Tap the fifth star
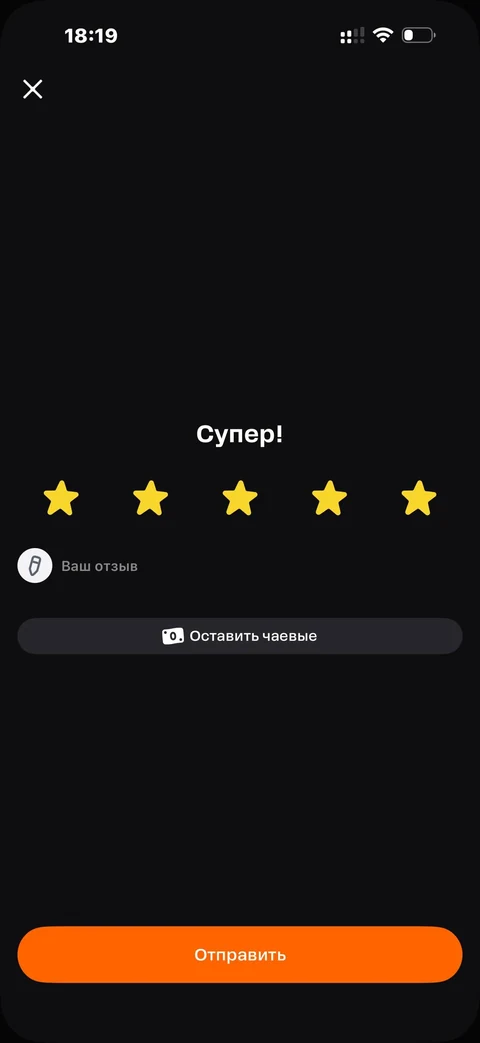Image resolution: width=480 pixels, height=1043 pixels. [x=419, y=498]
